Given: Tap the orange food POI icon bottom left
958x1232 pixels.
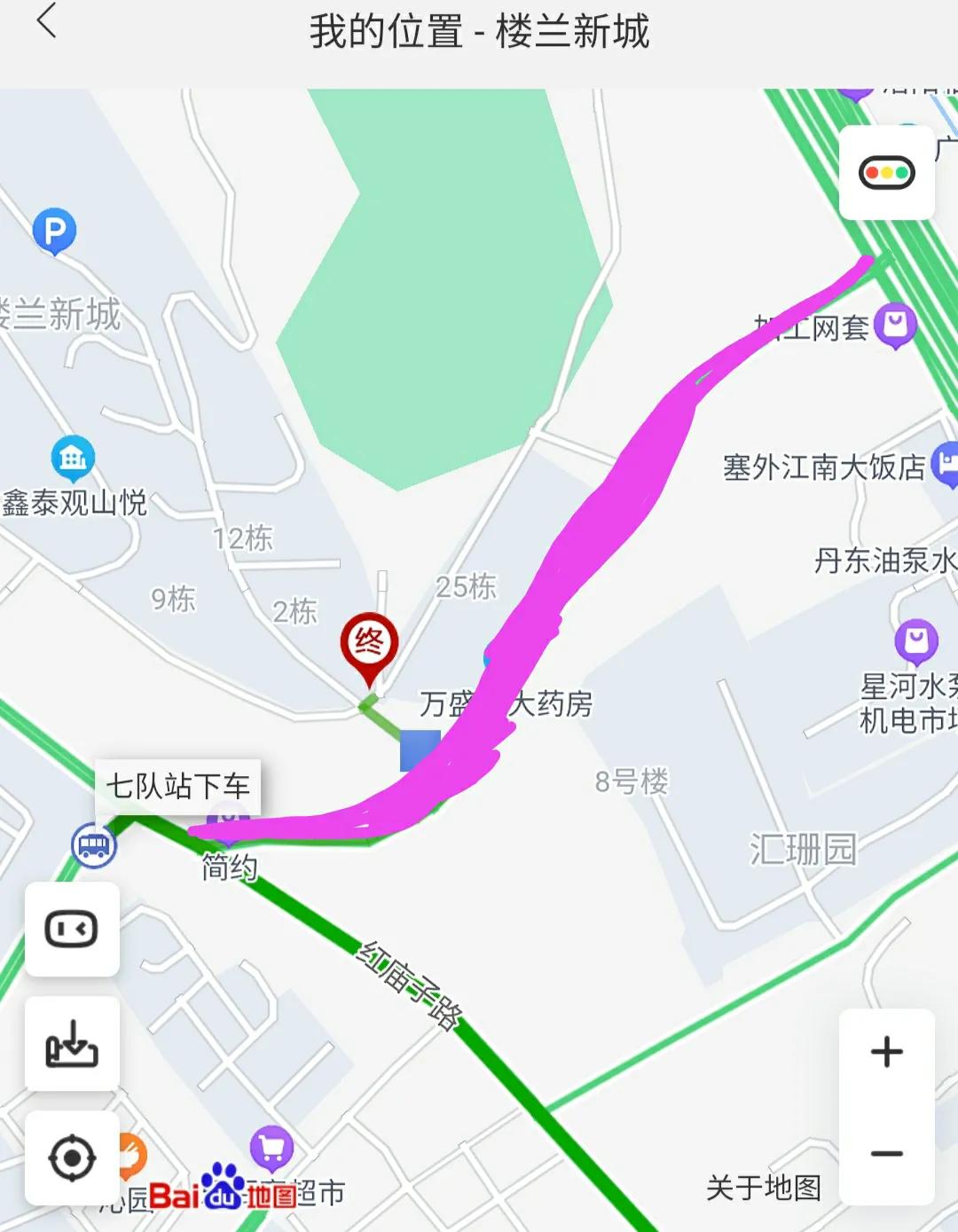Looking at the screenshot, I should coord(131,1155).
